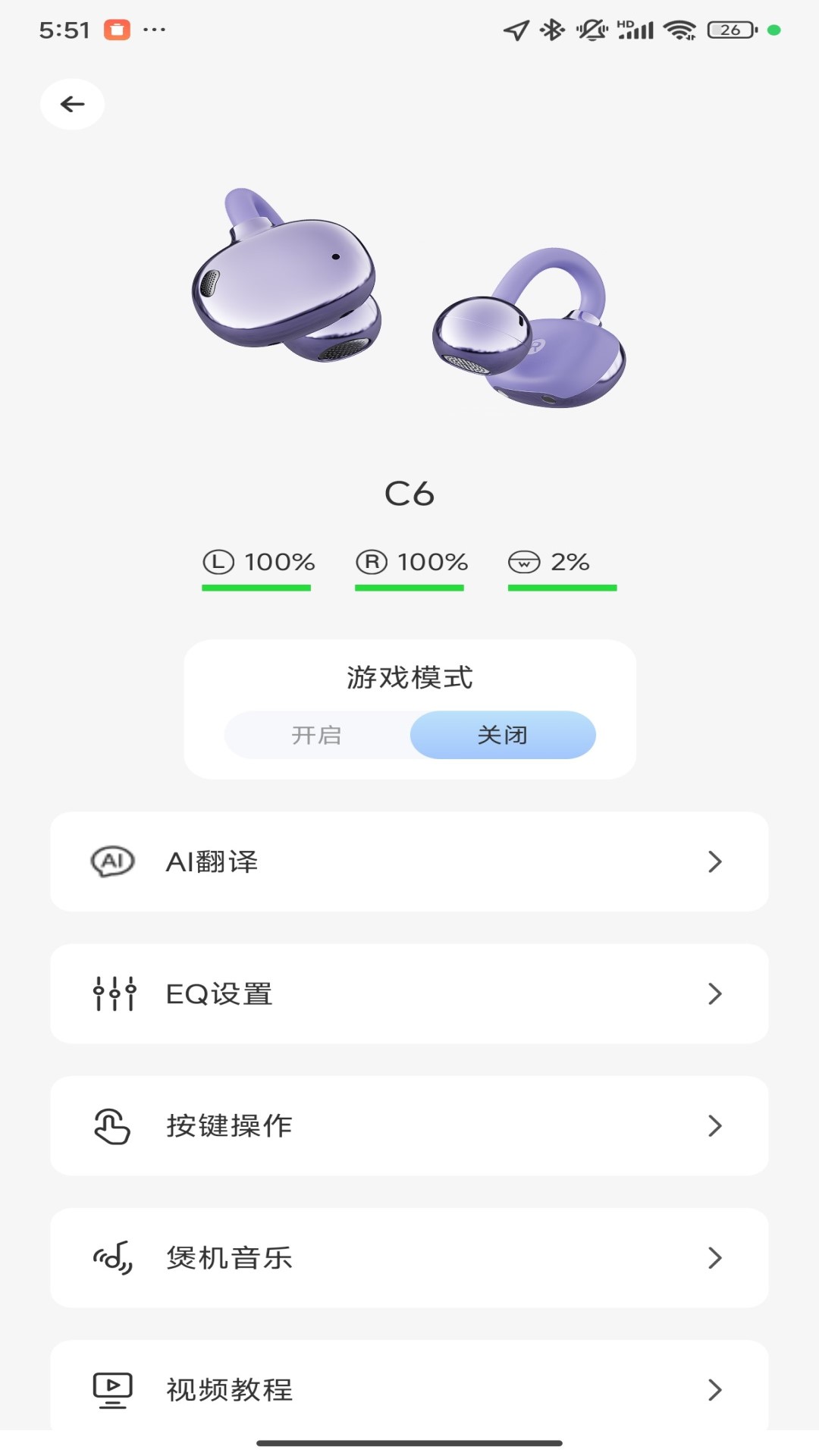Expand the AI翻译 settings chevron

coord(714,861)
